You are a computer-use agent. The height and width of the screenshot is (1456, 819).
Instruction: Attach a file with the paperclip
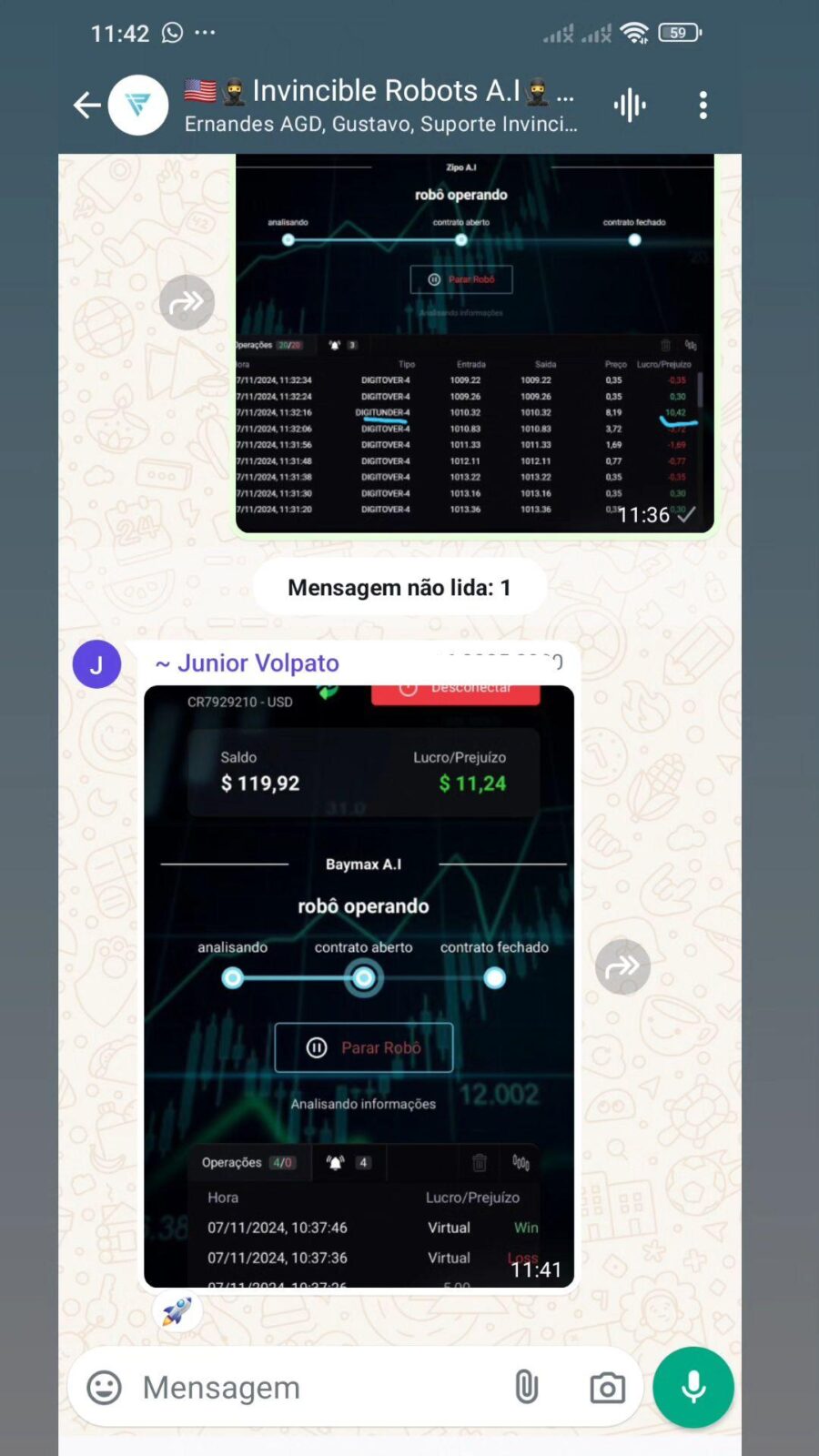point(526,1388)
